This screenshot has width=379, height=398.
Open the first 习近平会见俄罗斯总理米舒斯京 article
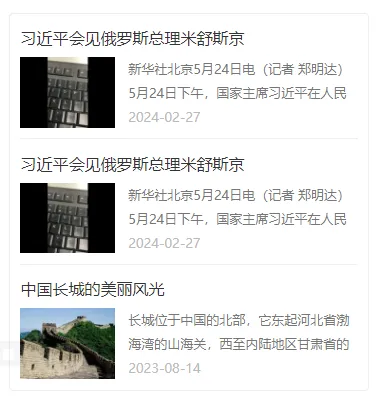pyautogui.click(x=133, y=39)
